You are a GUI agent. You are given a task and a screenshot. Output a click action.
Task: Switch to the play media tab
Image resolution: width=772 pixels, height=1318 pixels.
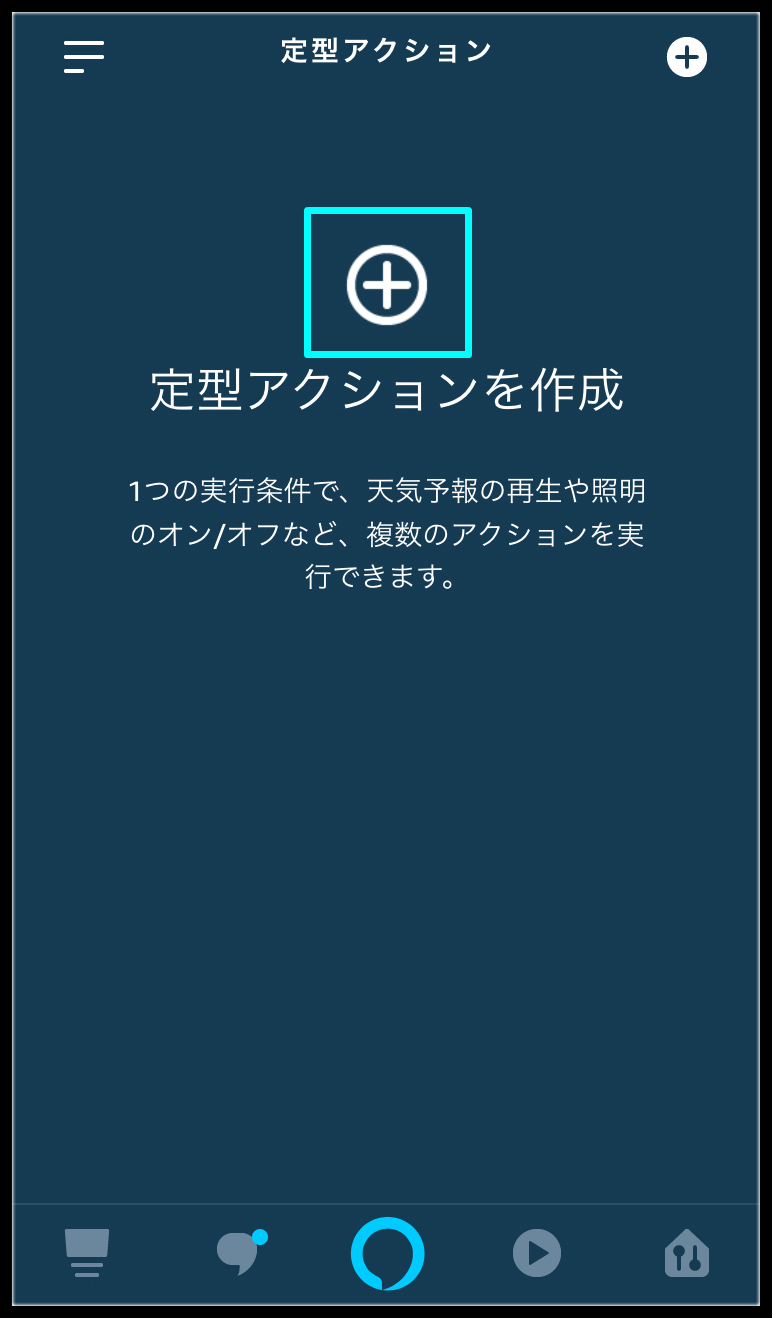click(537, 1253)
